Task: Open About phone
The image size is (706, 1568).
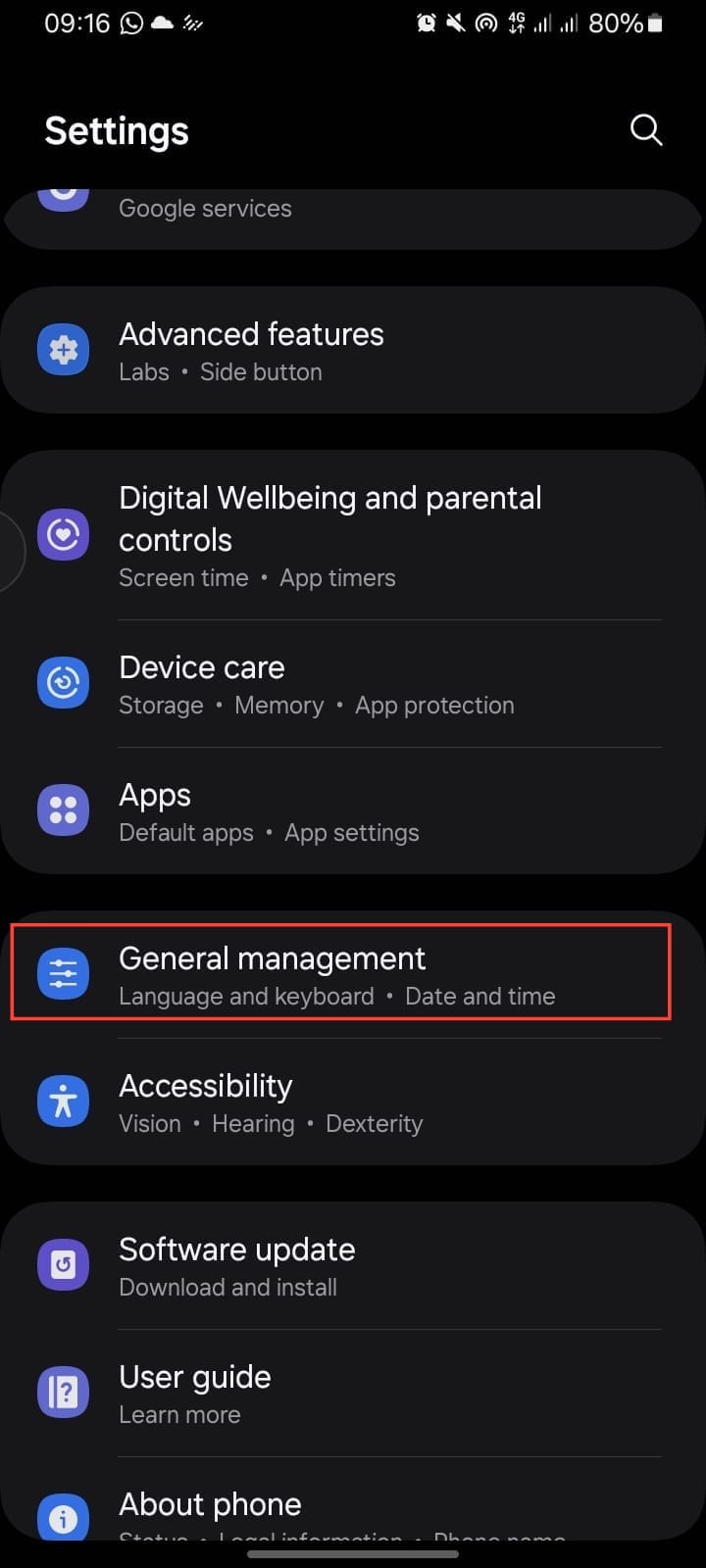Action: click(x=353, y=1509)
